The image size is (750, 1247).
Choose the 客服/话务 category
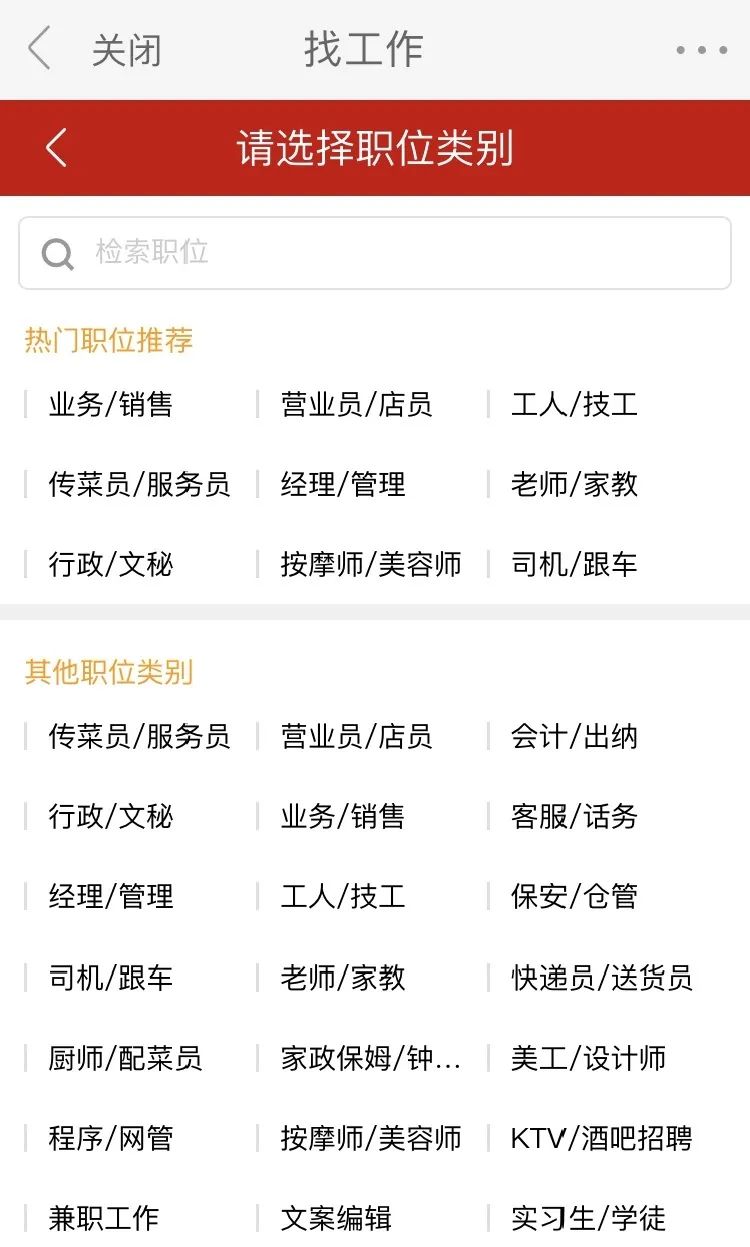[x=574, y=817]
